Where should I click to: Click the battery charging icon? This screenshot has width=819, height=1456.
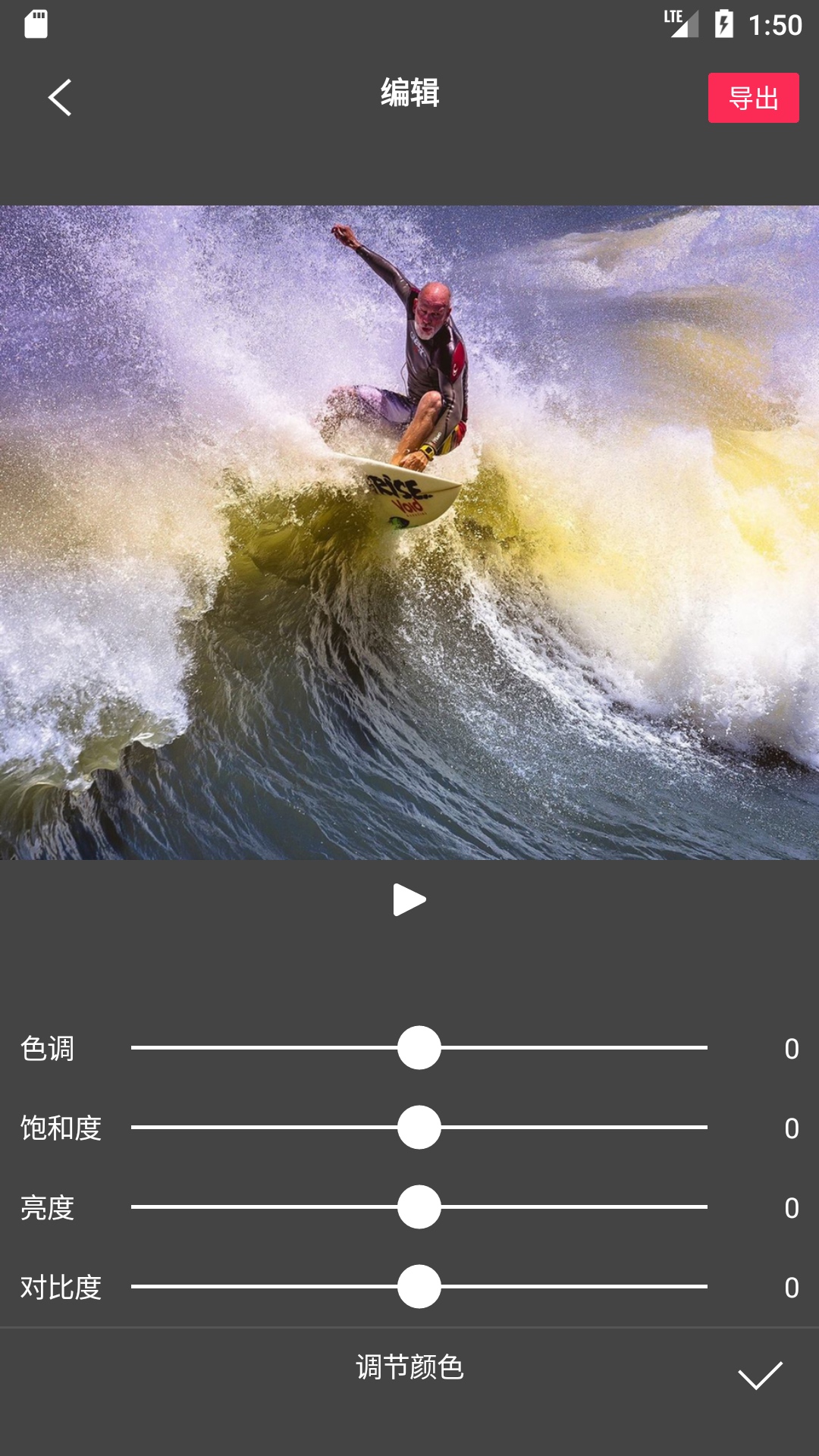pyautogui.click(x=722, y=24)
